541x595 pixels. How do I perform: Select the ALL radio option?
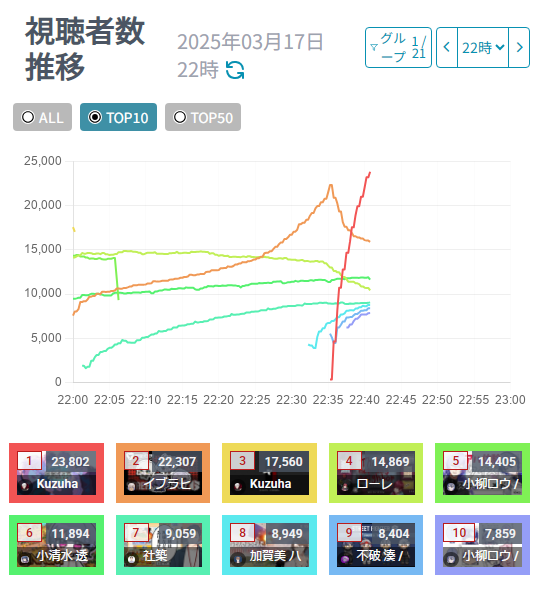click(42, 117)
